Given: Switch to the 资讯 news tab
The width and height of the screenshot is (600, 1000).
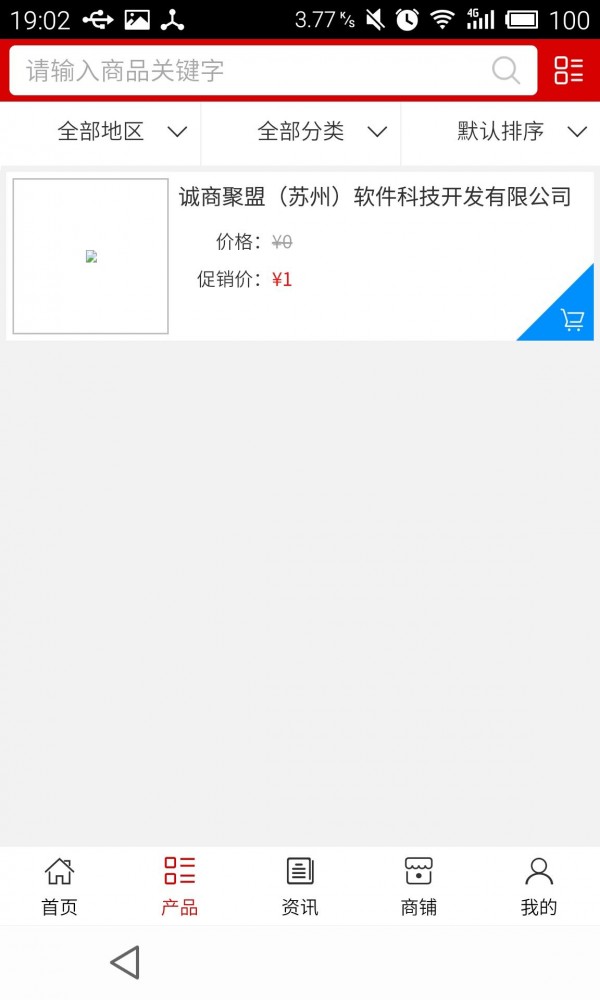Looking at the screenshot, I should click(299, 886).
